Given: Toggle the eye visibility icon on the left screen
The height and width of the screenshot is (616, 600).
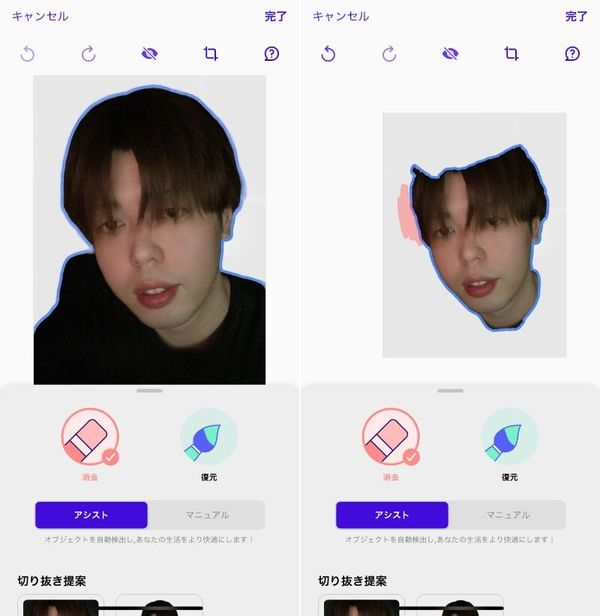Looking at the screenshot, I should point(149,53).
